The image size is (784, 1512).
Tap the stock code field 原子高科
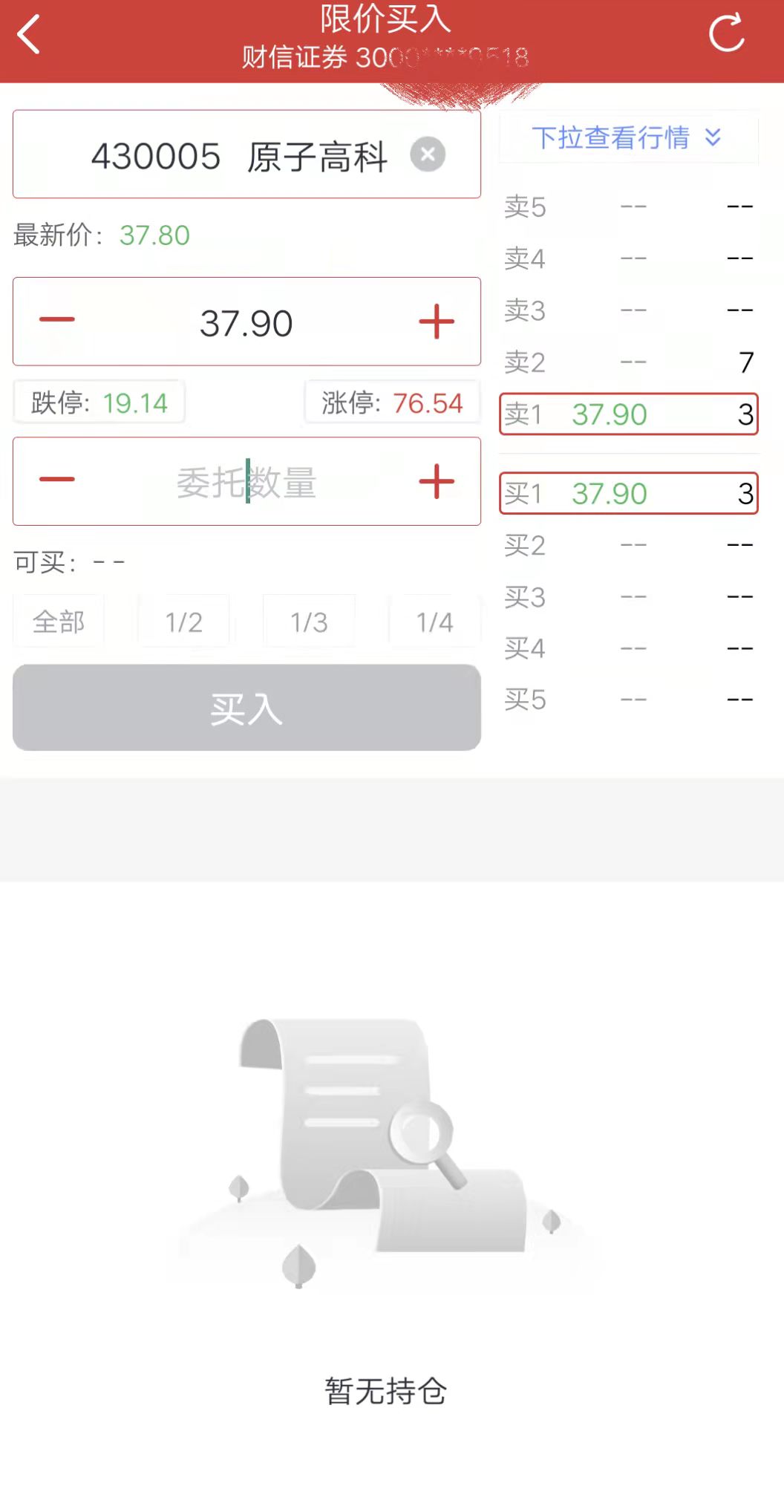click(x=238, y=156)
